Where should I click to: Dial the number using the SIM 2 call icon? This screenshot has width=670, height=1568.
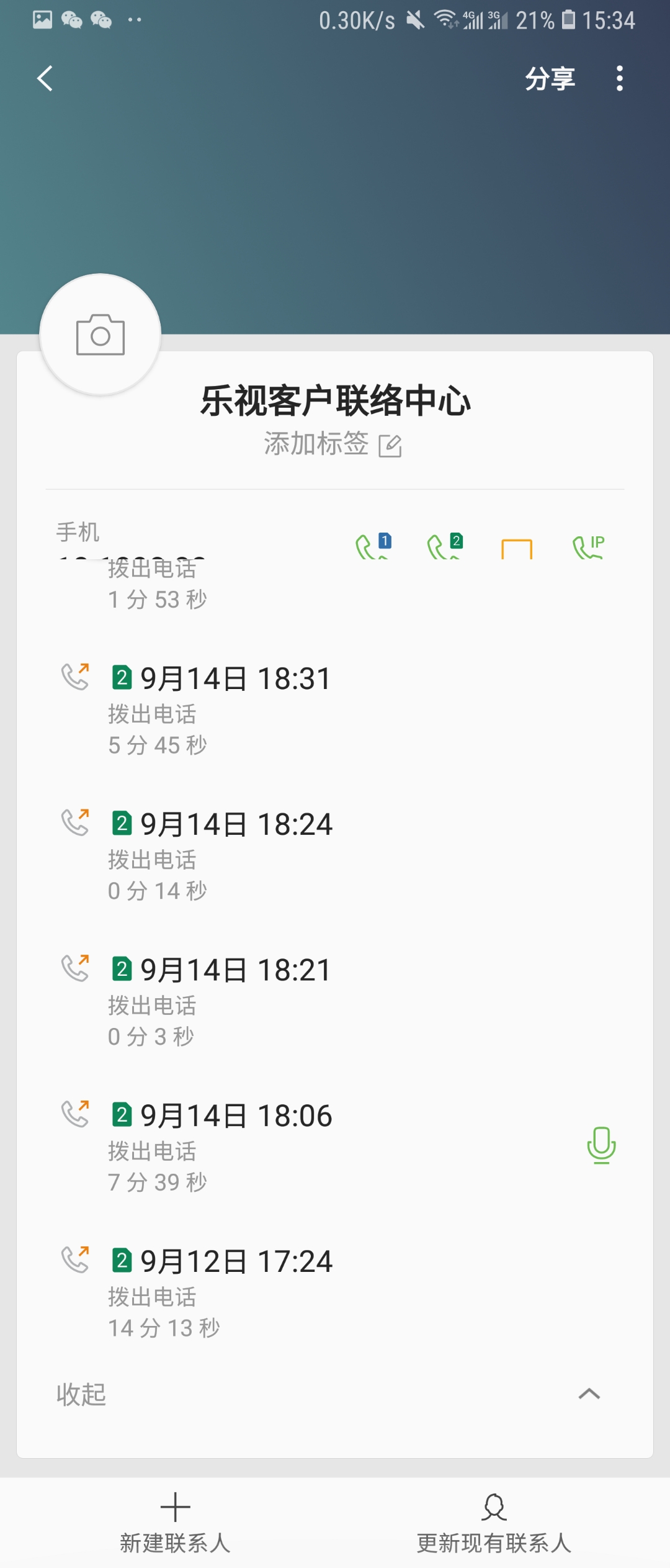pyautogui.click(x=445, y=547)
